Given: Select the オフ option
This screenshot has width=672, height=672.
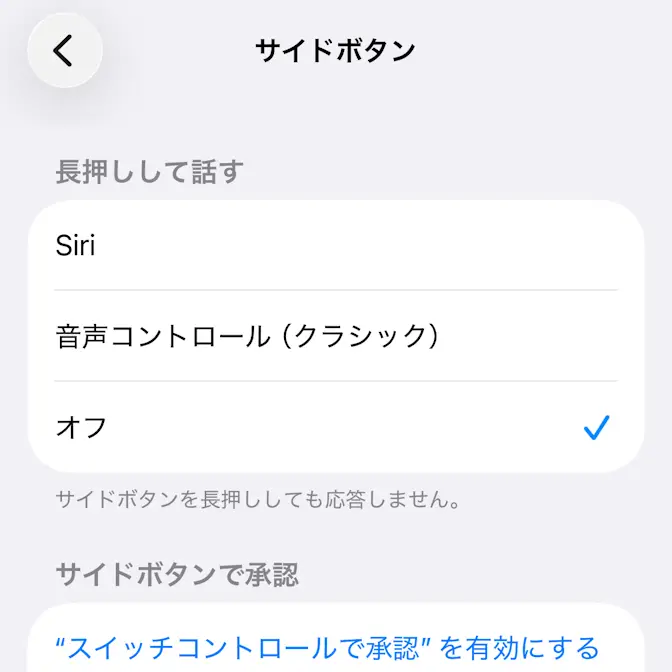Looking at the screenshot, I should click(336, 428).
